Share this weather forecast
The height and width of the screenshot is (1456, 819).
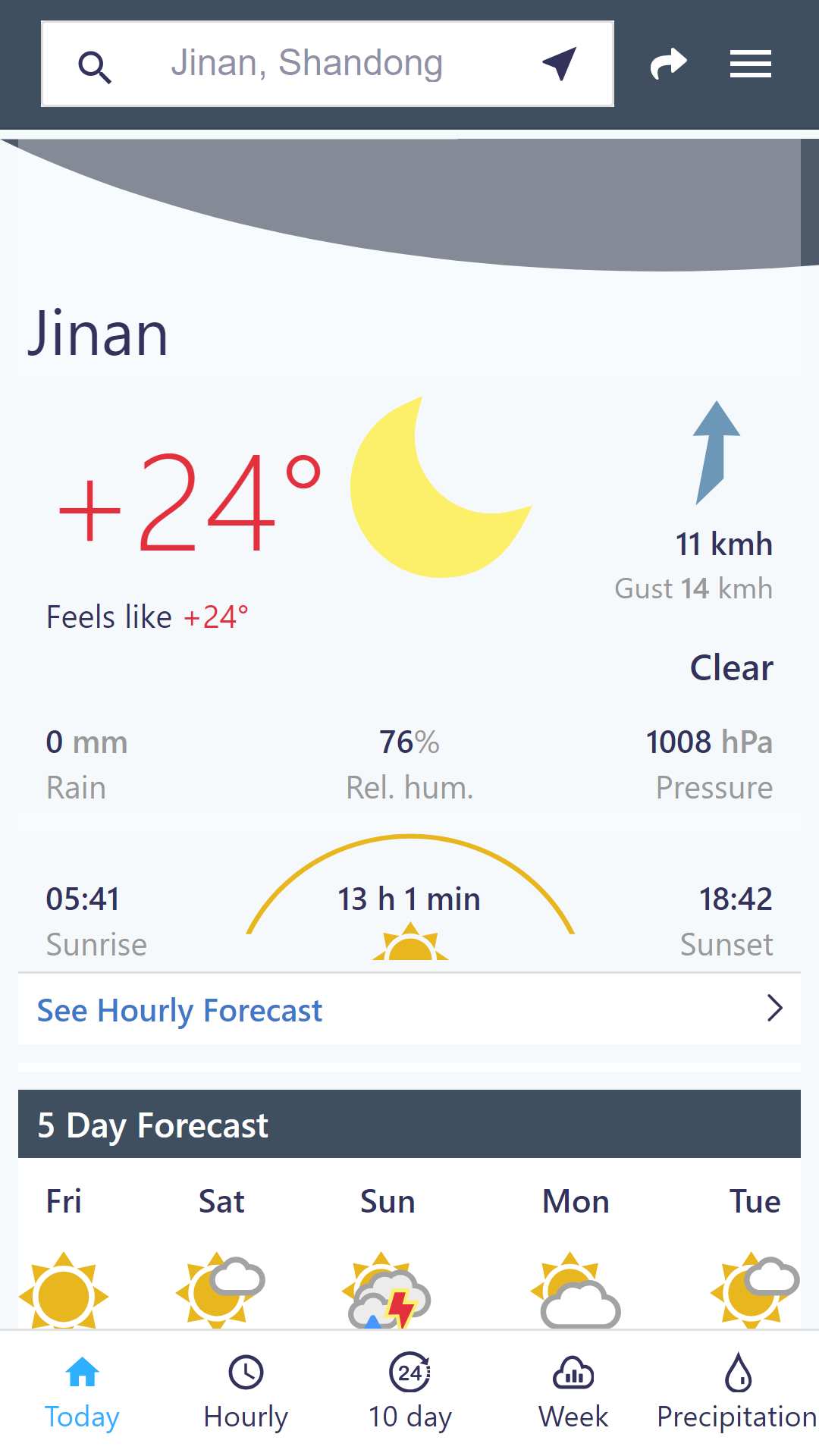click(669, 64)
